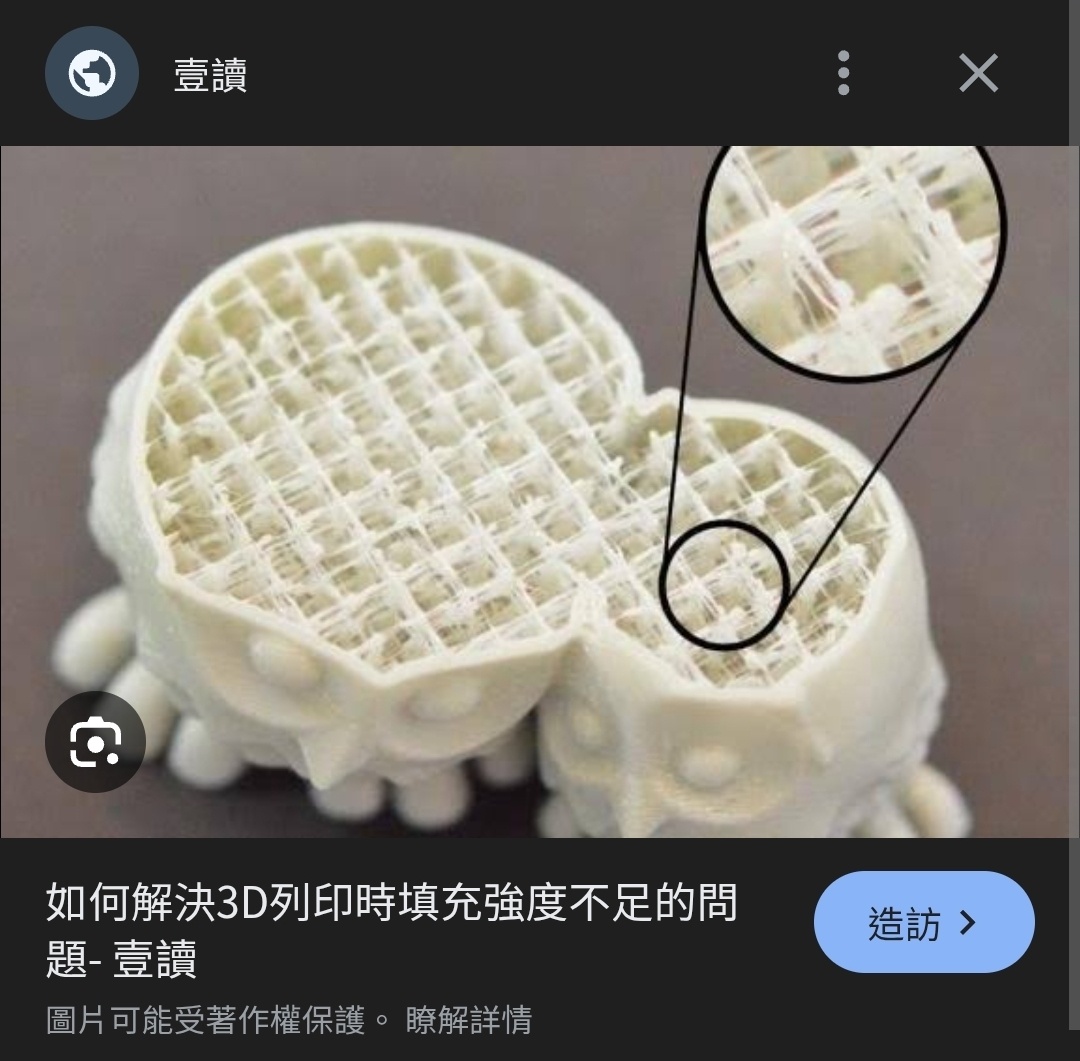This screenshot has width=1080, height=1061.
Task: Open the three-dot overflow menu
Action: tap(843, 73)
